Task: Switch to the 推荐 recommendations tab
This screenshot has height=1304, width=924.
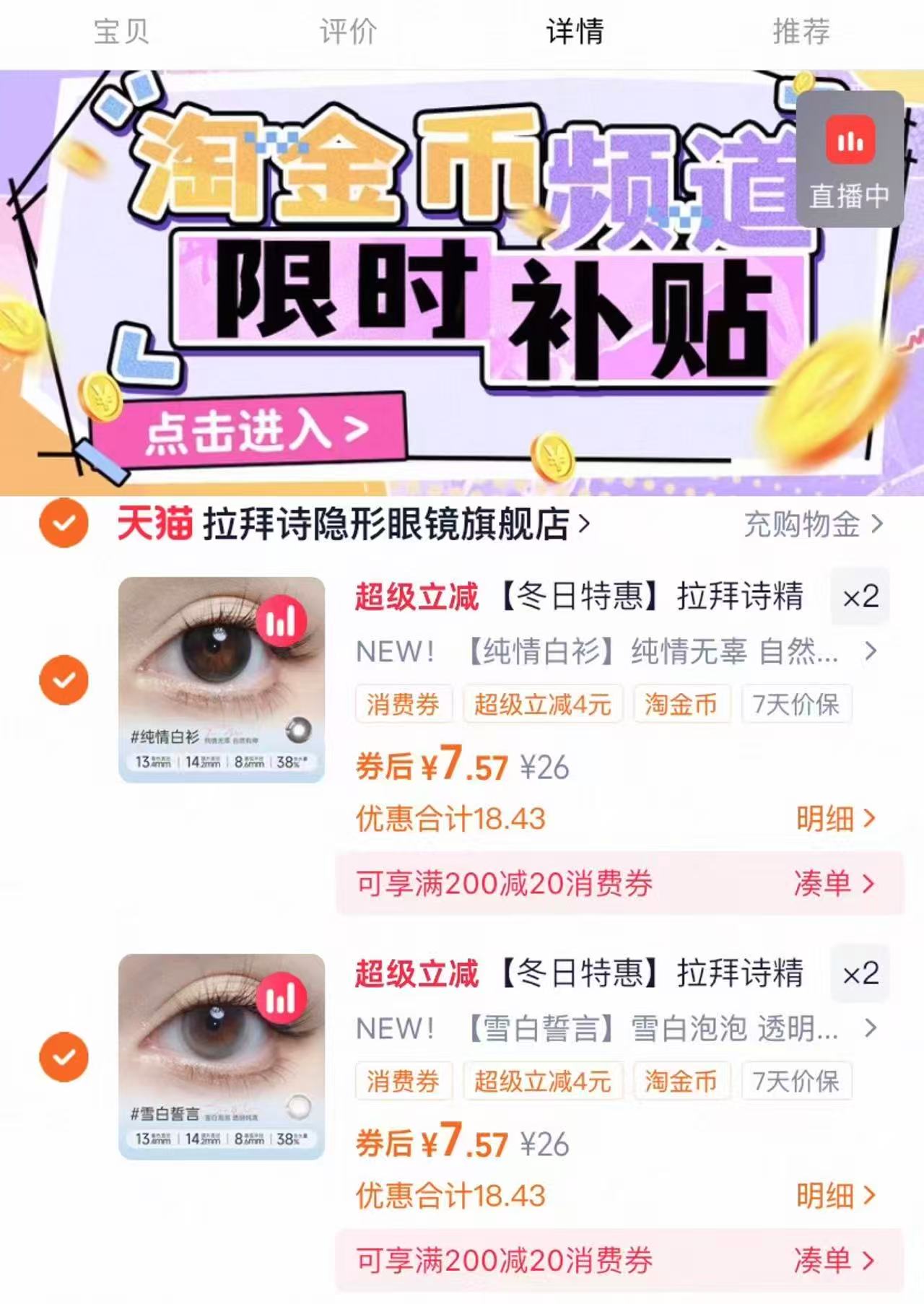Action: click(x=800, y=30)
